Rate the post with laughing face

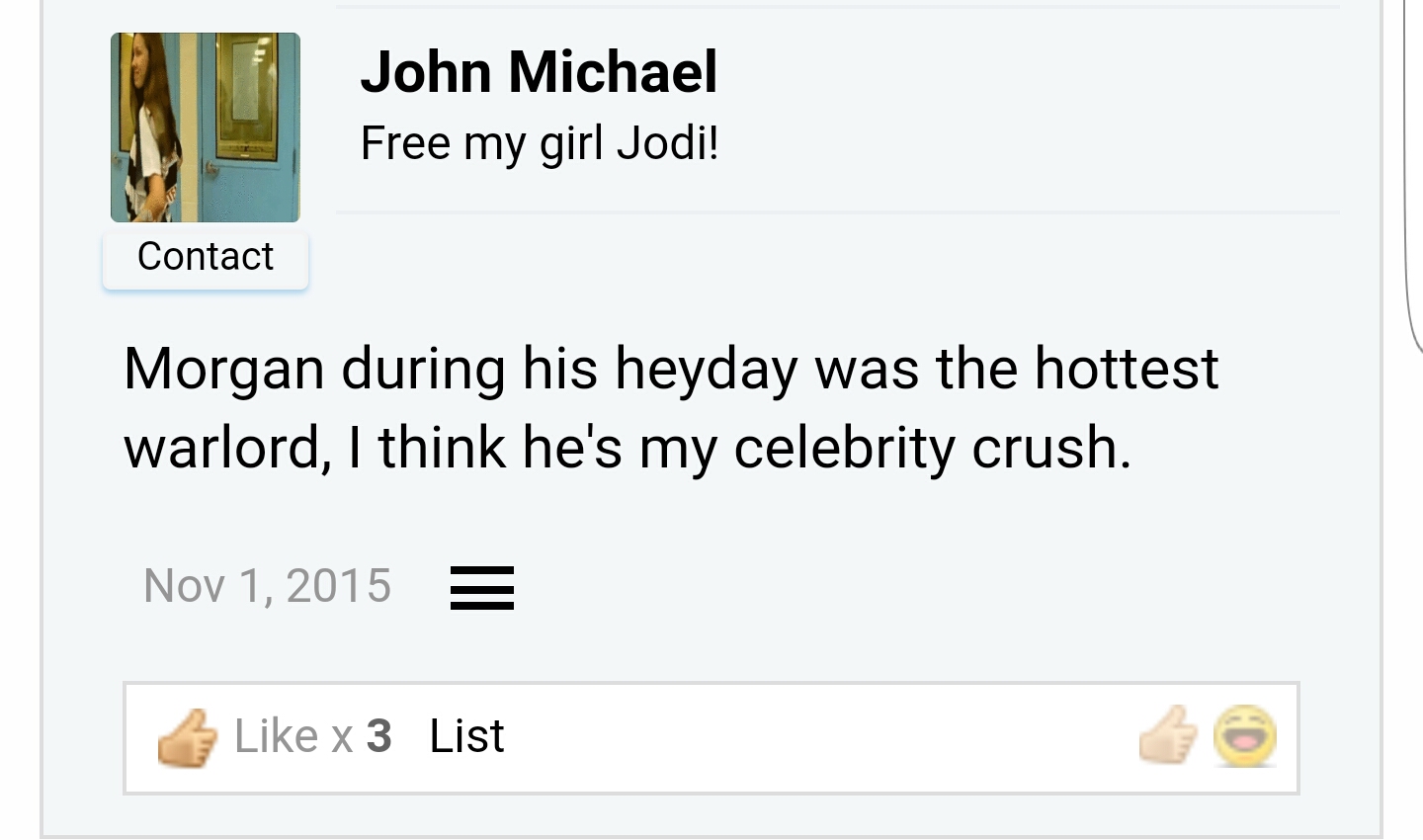tap(1244, 736)
